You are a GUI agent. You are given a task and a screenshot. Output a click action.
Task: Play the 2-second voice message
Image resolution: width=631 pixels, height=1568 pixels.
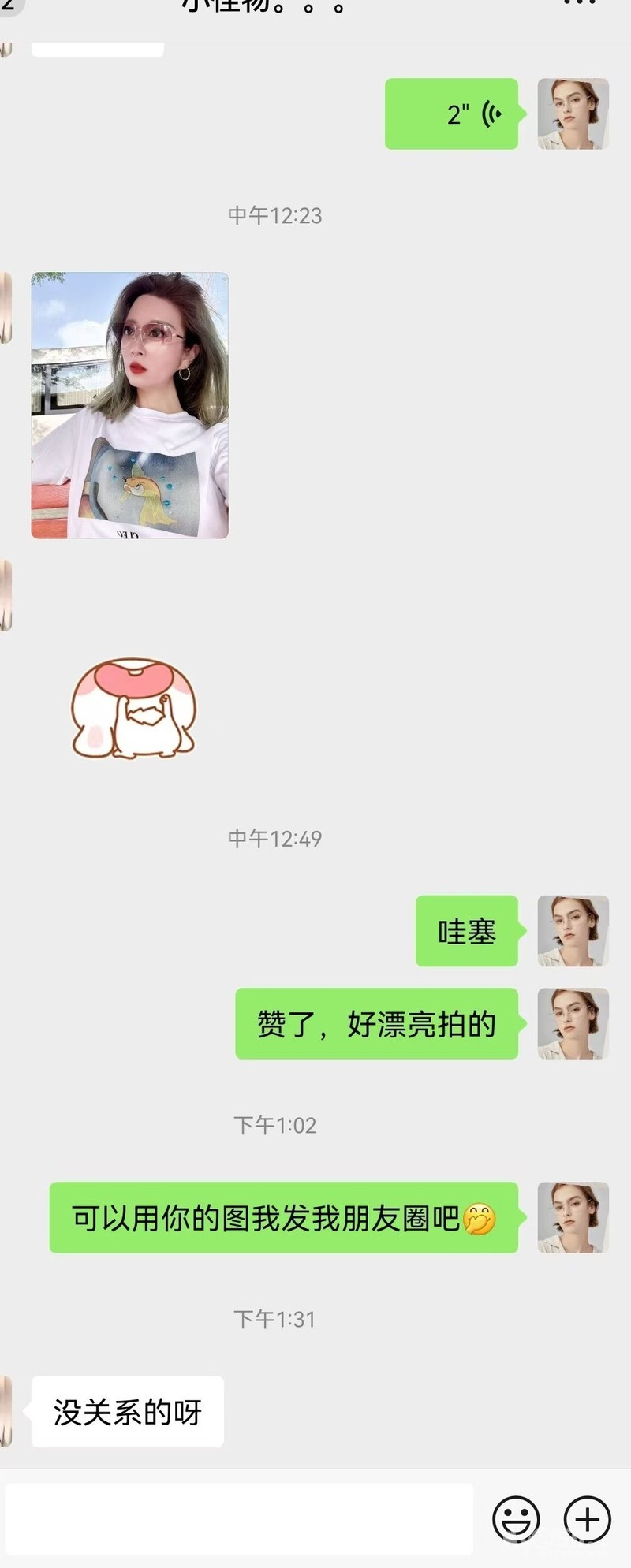[451, 114]
